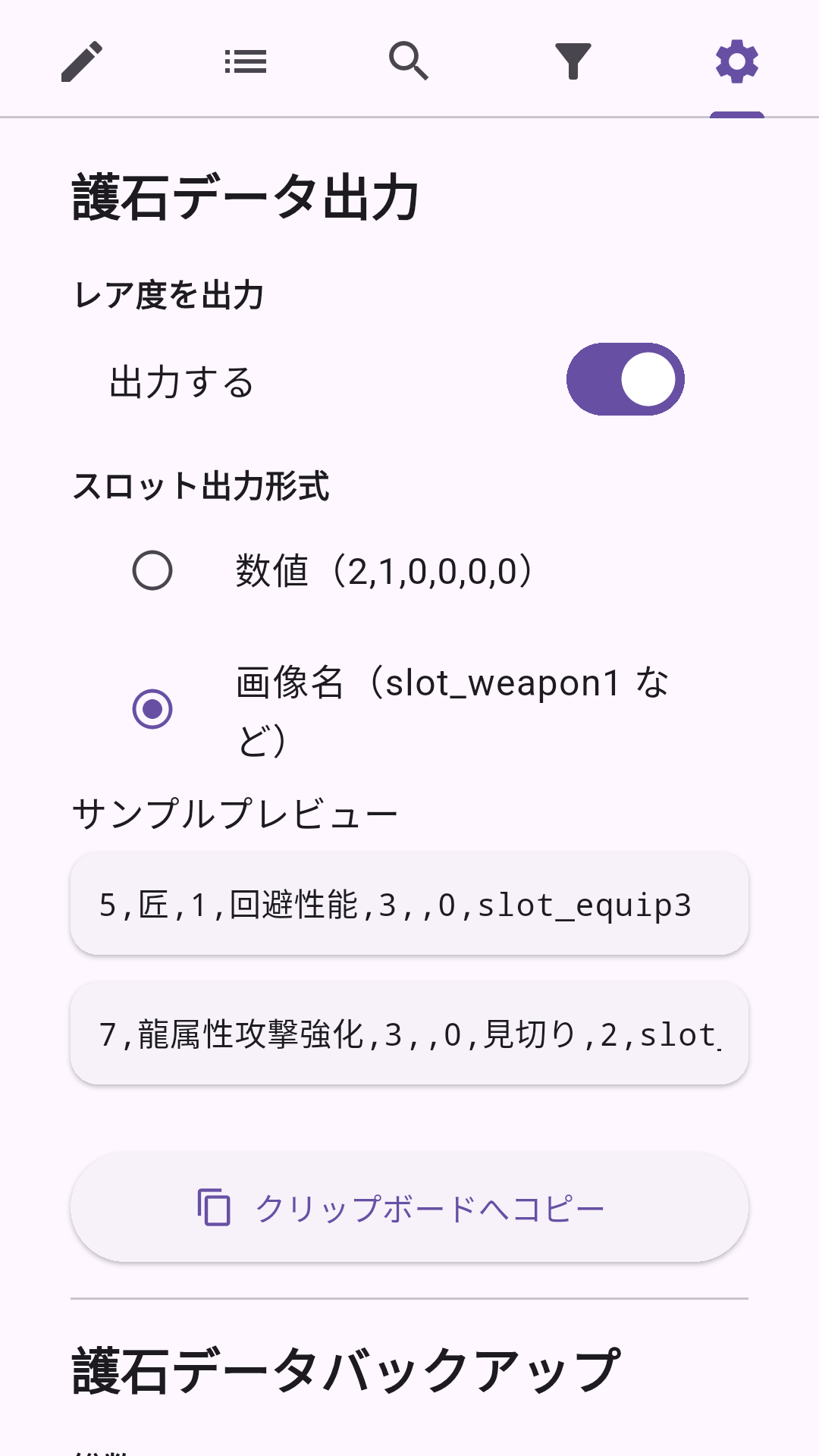Viewport: 819px width, 1456px height.
Task: Open the list view icon
Action: click(x=246, y=61)
